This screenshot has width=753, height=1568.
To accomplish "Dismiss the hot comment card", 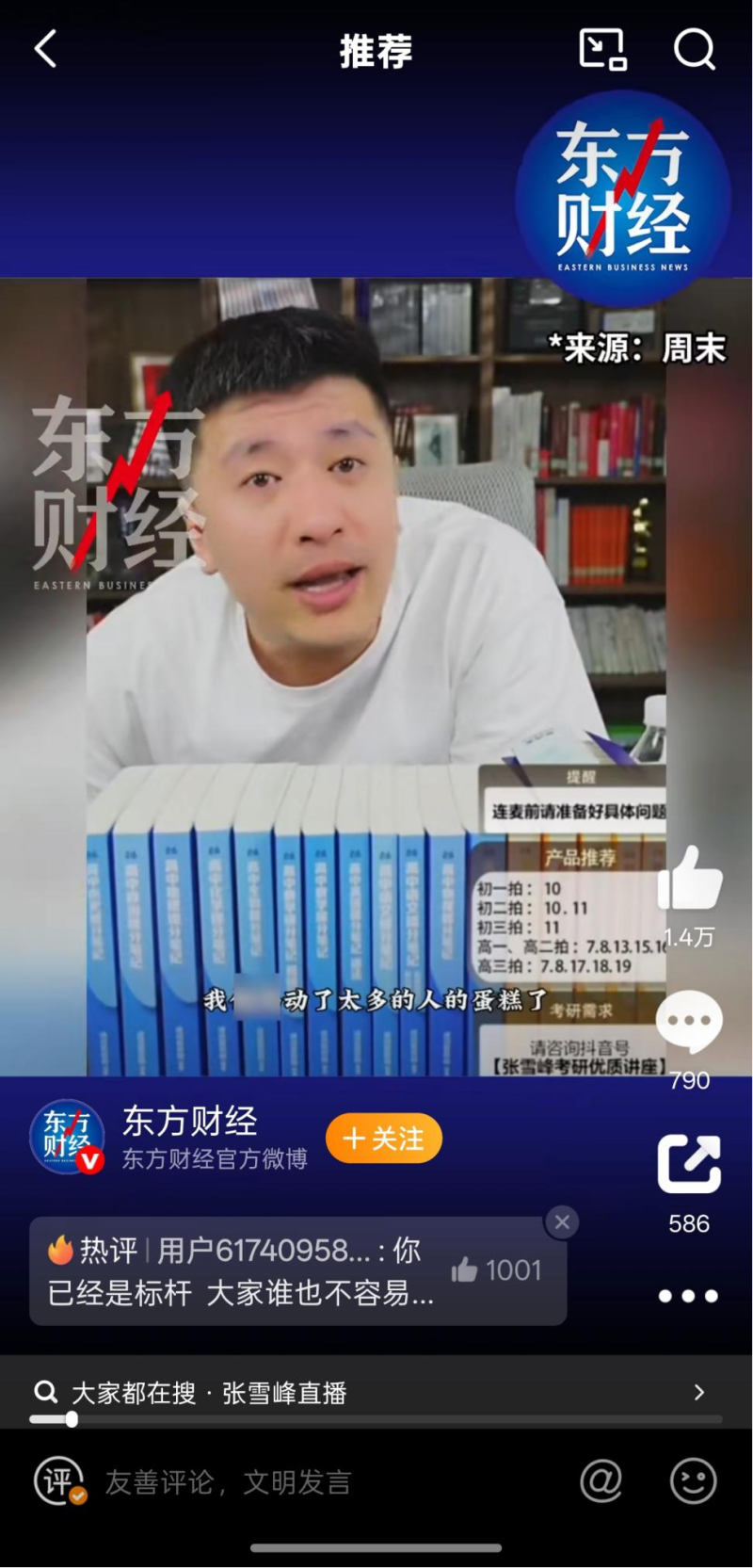I will tap(562, 1222).
